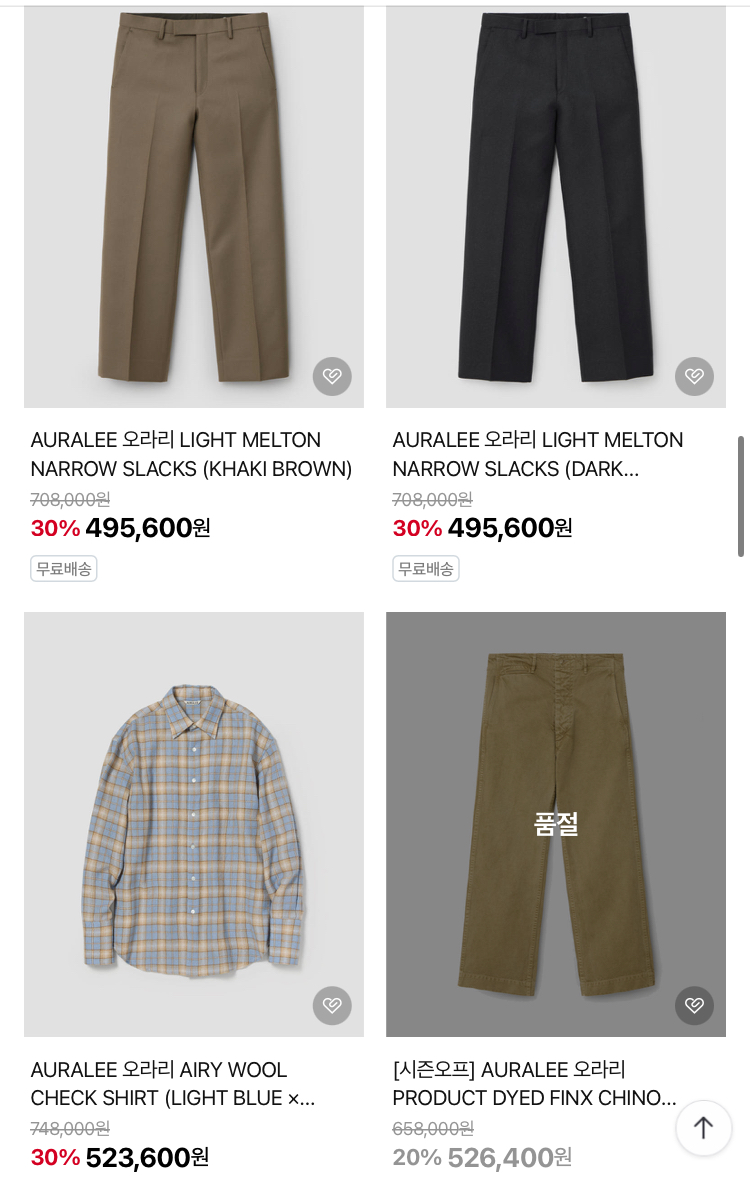Open the Airy Wool Check Shirt product
750x1180 pixels.
click(x=193, y=822)
